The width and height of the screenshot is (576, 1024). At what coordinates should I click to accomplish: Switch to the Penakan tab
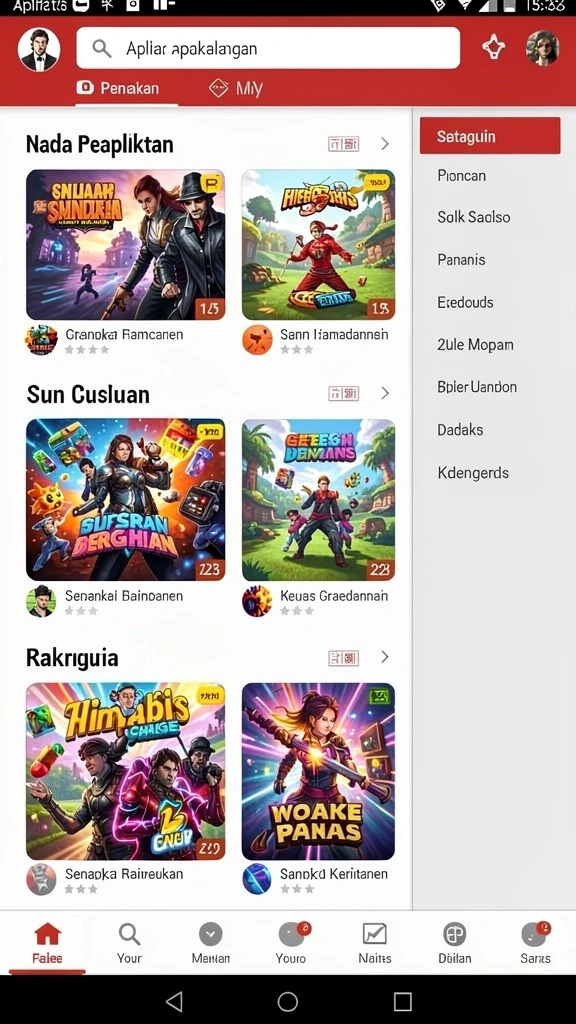pos(118,88)
